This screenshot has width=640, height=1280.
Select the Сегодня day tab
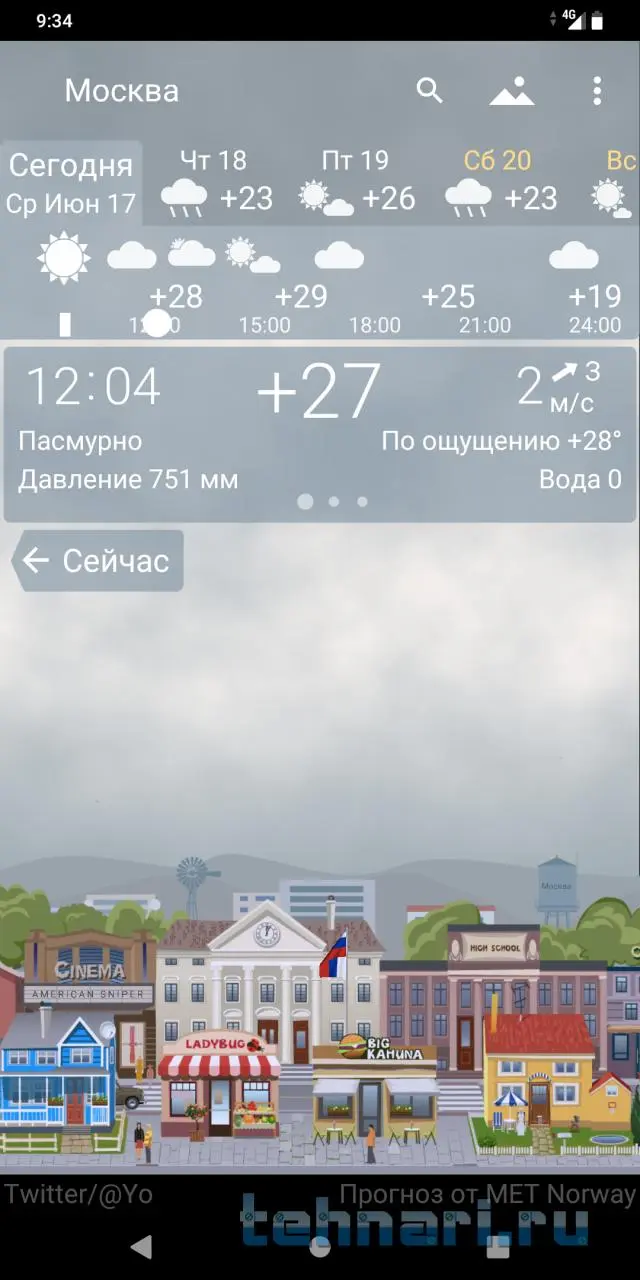[71, 183]
